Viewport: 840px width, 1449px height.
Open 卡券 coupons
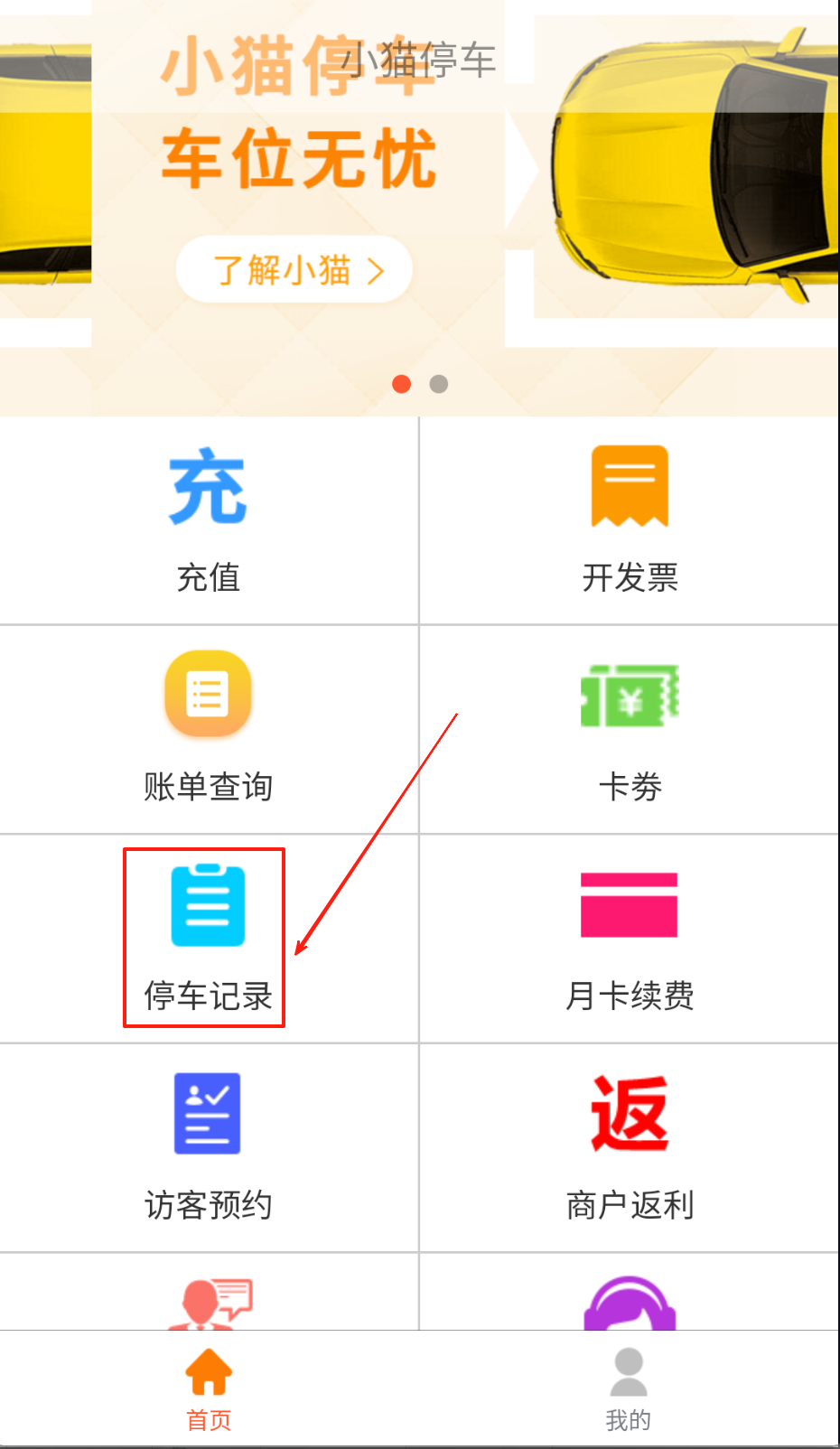(x=630, y=727)
